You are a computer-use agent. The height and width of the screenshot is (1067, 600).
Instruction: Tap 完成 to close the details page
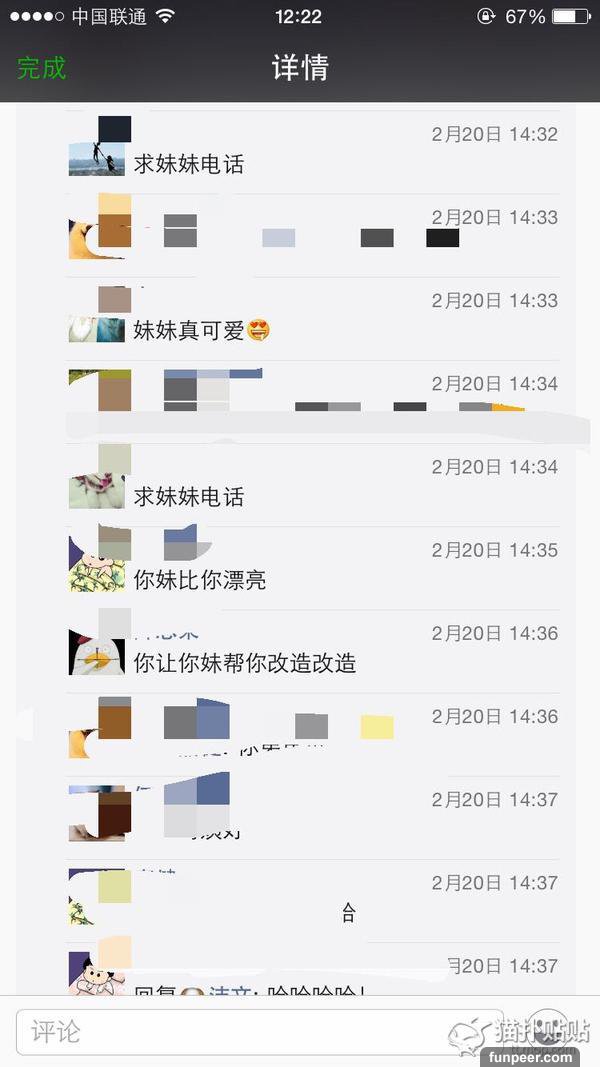(x=41, y=68)
